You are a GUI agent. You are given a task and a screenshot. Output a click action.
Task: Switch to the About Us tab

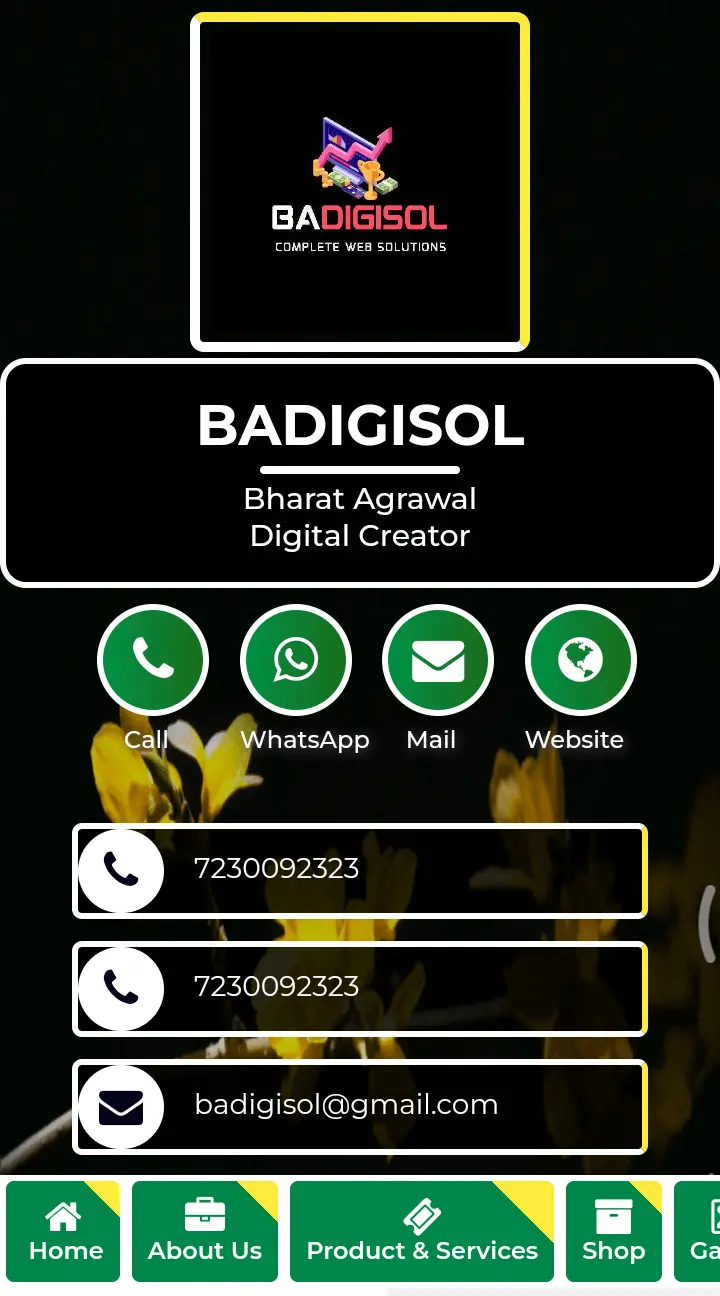205,1232
